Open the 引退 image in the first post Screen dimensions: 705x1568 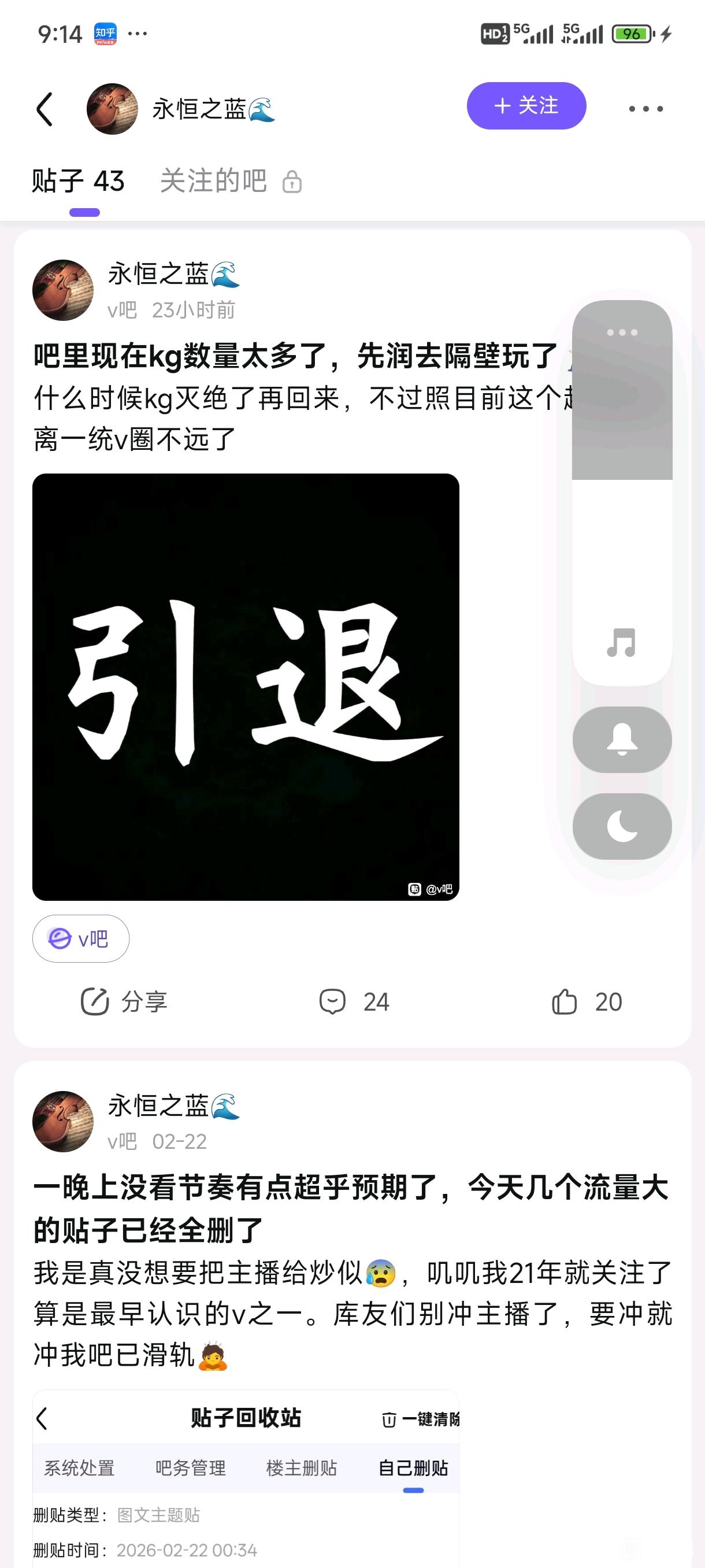[246, 687]
